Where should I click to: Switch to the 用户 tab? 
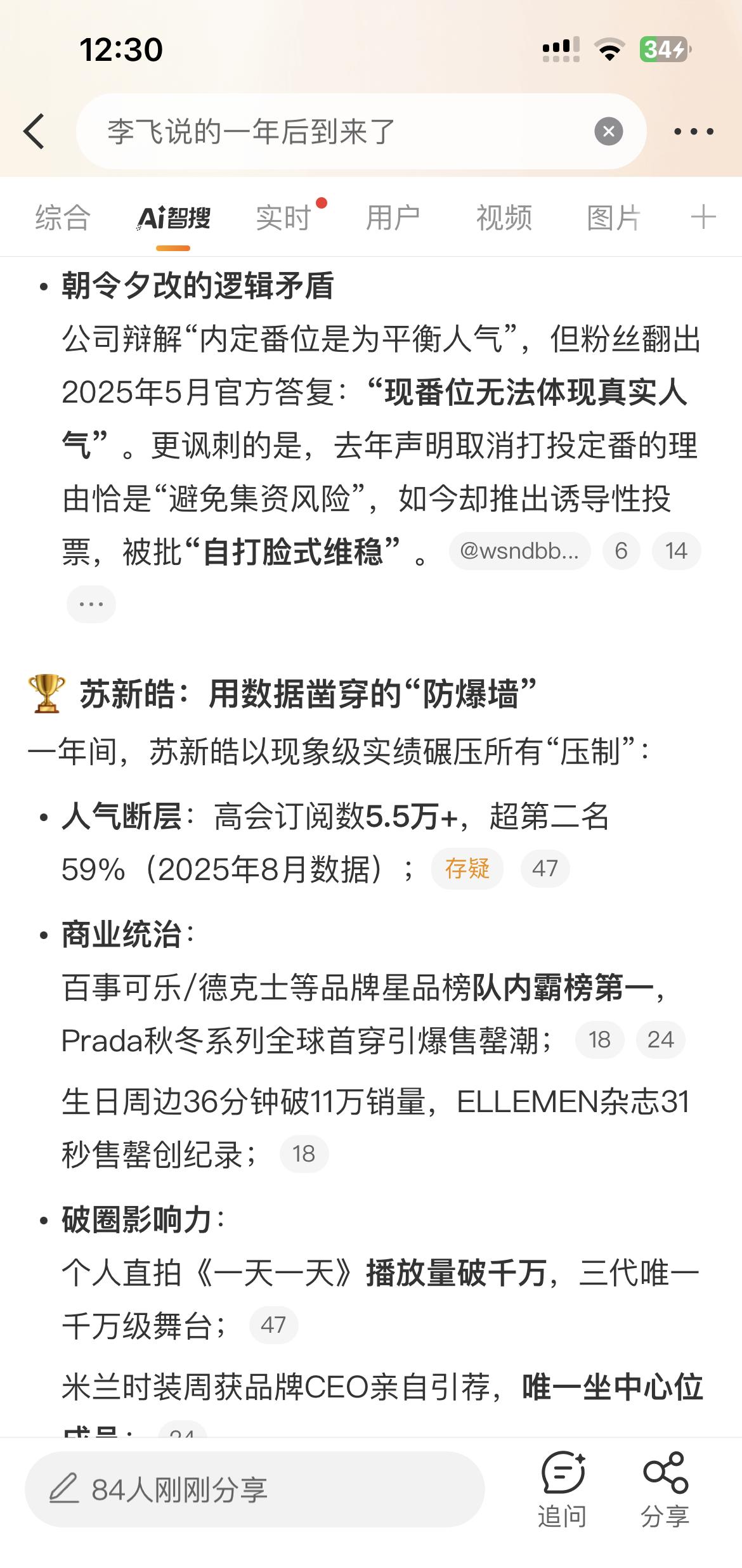[x=393, y=218]
